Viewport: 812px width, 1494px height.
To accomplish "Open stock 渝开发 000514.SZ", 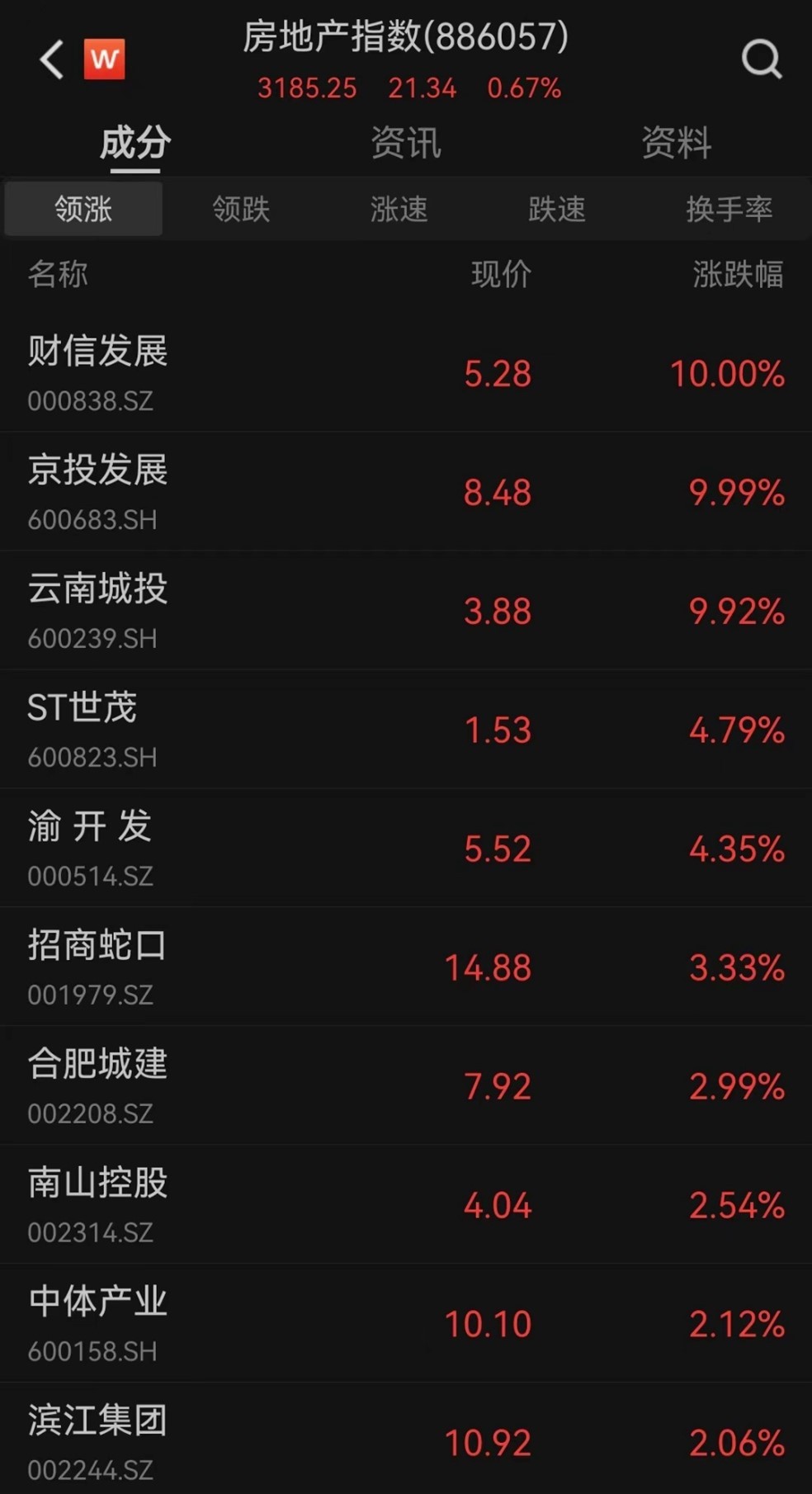I will [x=91, y=849].
